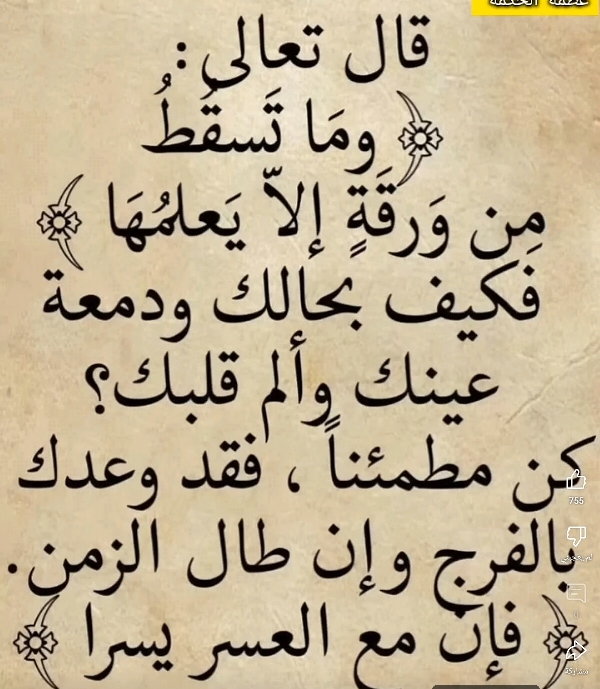Open the comments on this short
600x689 pixels.
click(x=576, y=593)
